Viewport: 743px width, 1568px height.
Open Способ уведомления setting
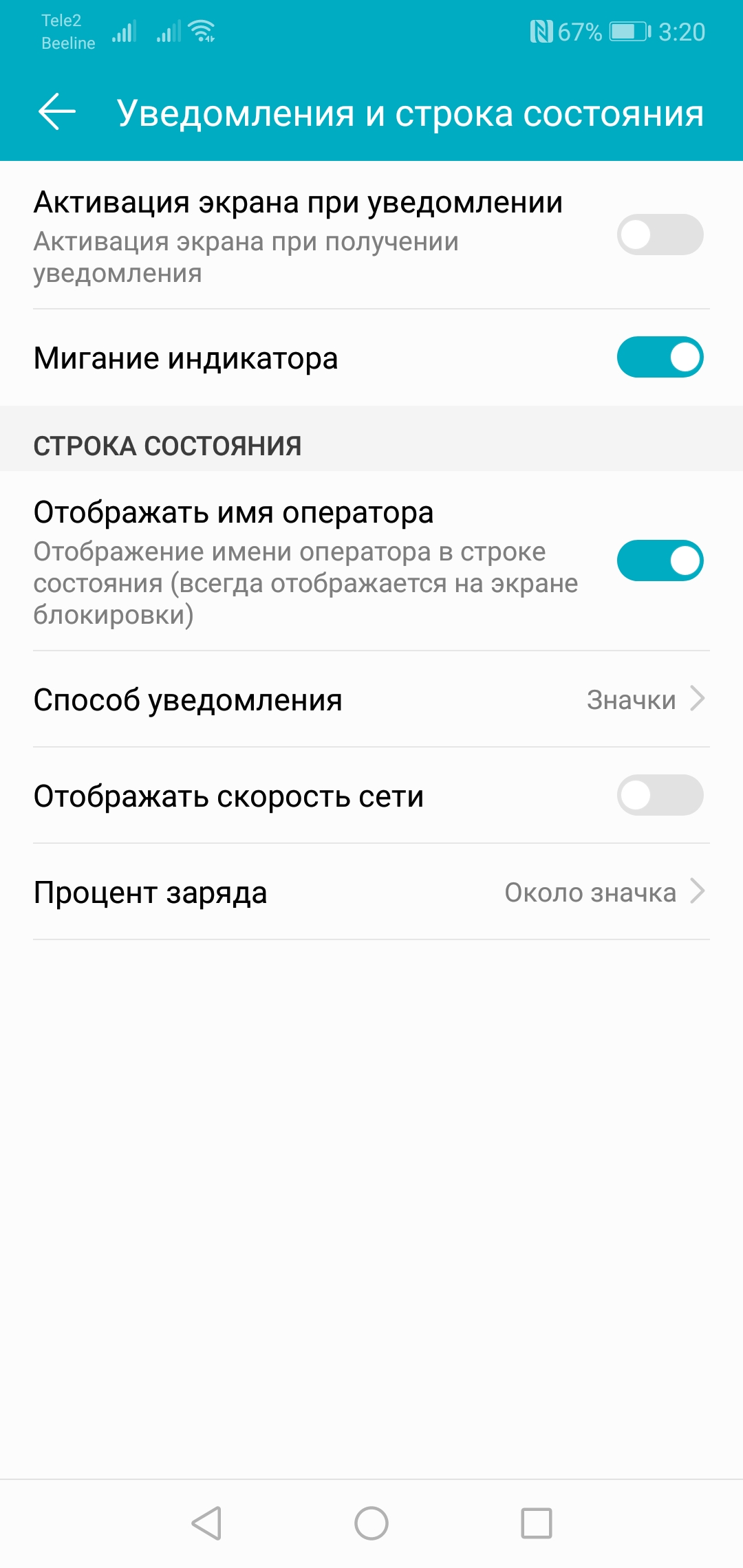click(371, 699)
